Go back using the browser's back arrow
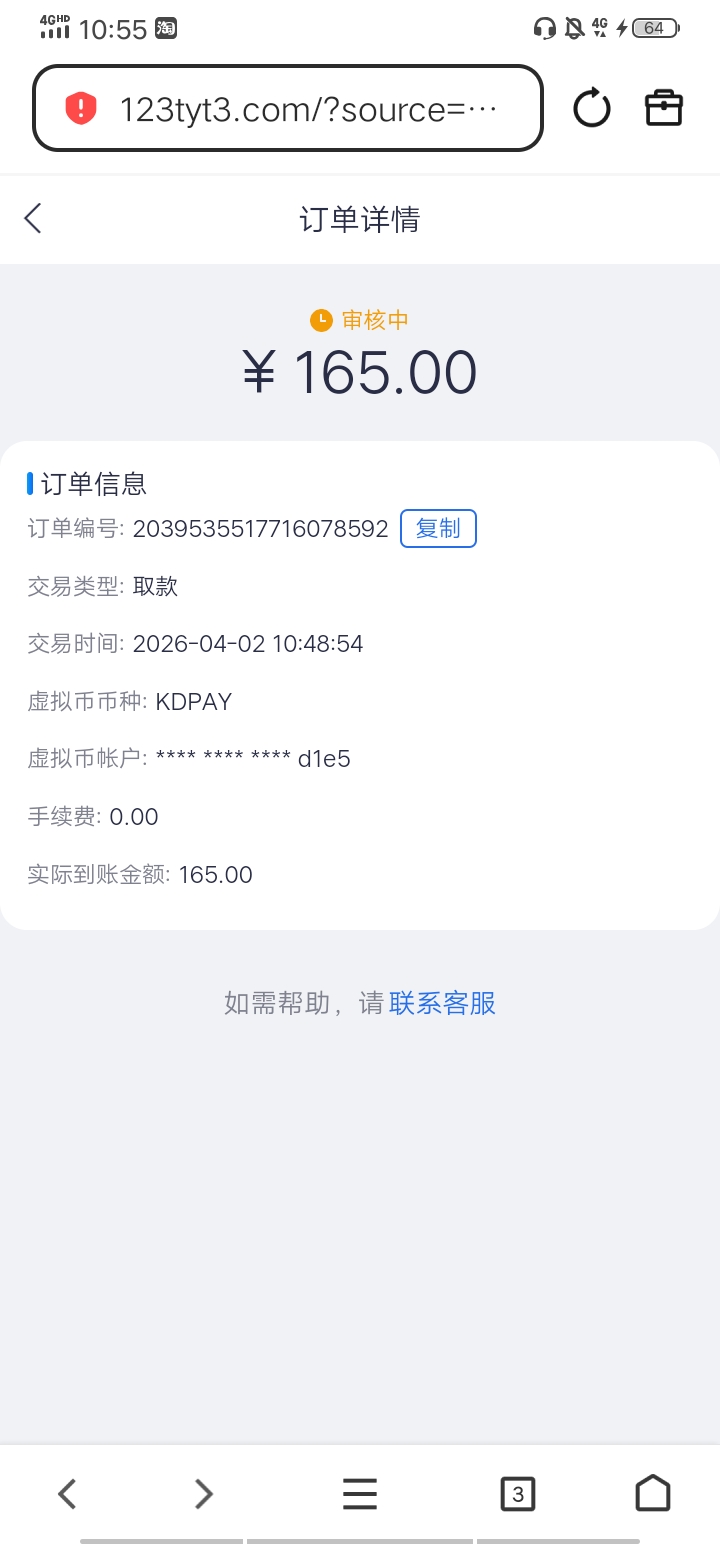Viewport: 720px width, 1544px height. click(x=66, y=1494)
